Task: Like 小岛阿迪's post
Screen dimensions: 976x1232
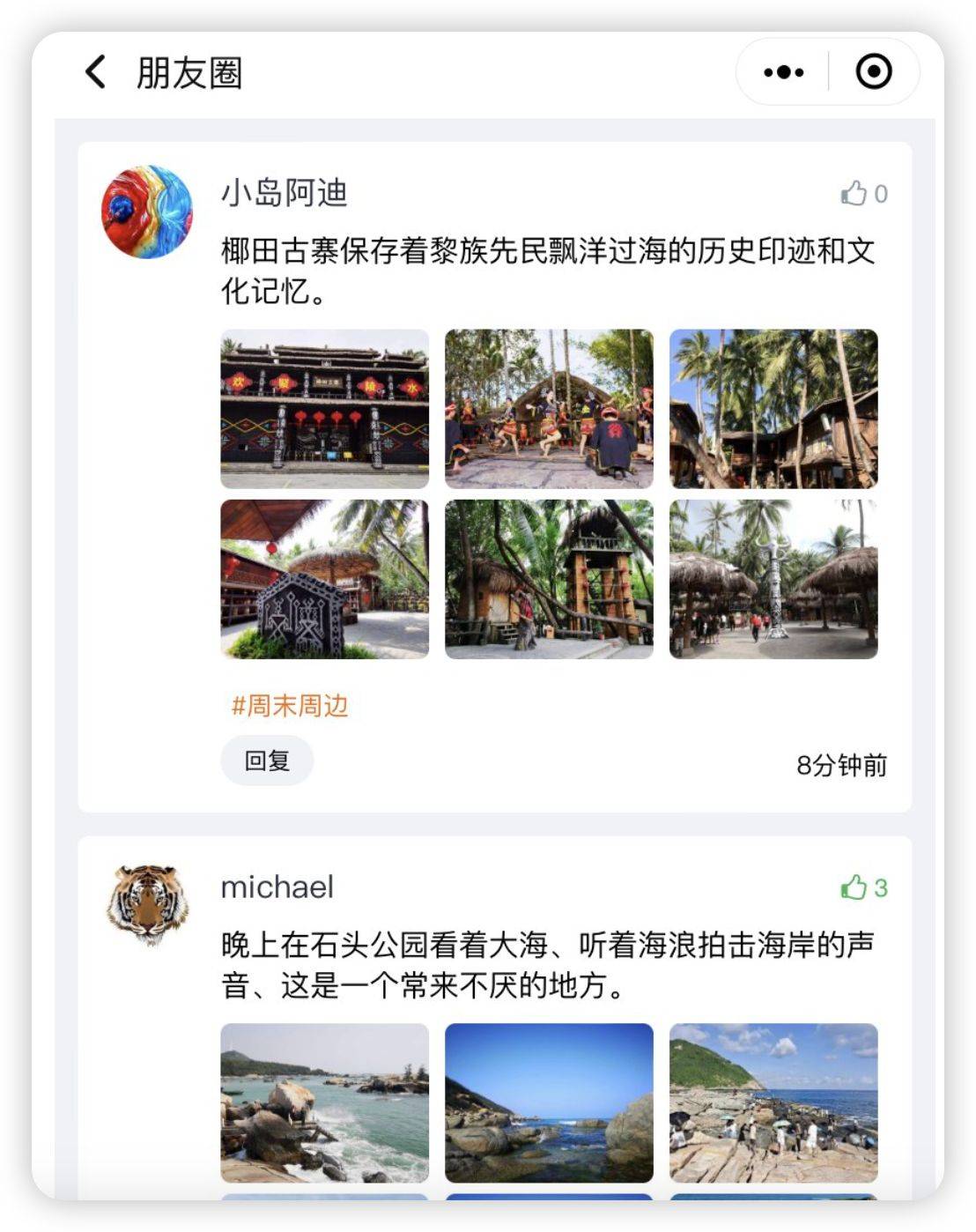Action: tap(862, 193)
